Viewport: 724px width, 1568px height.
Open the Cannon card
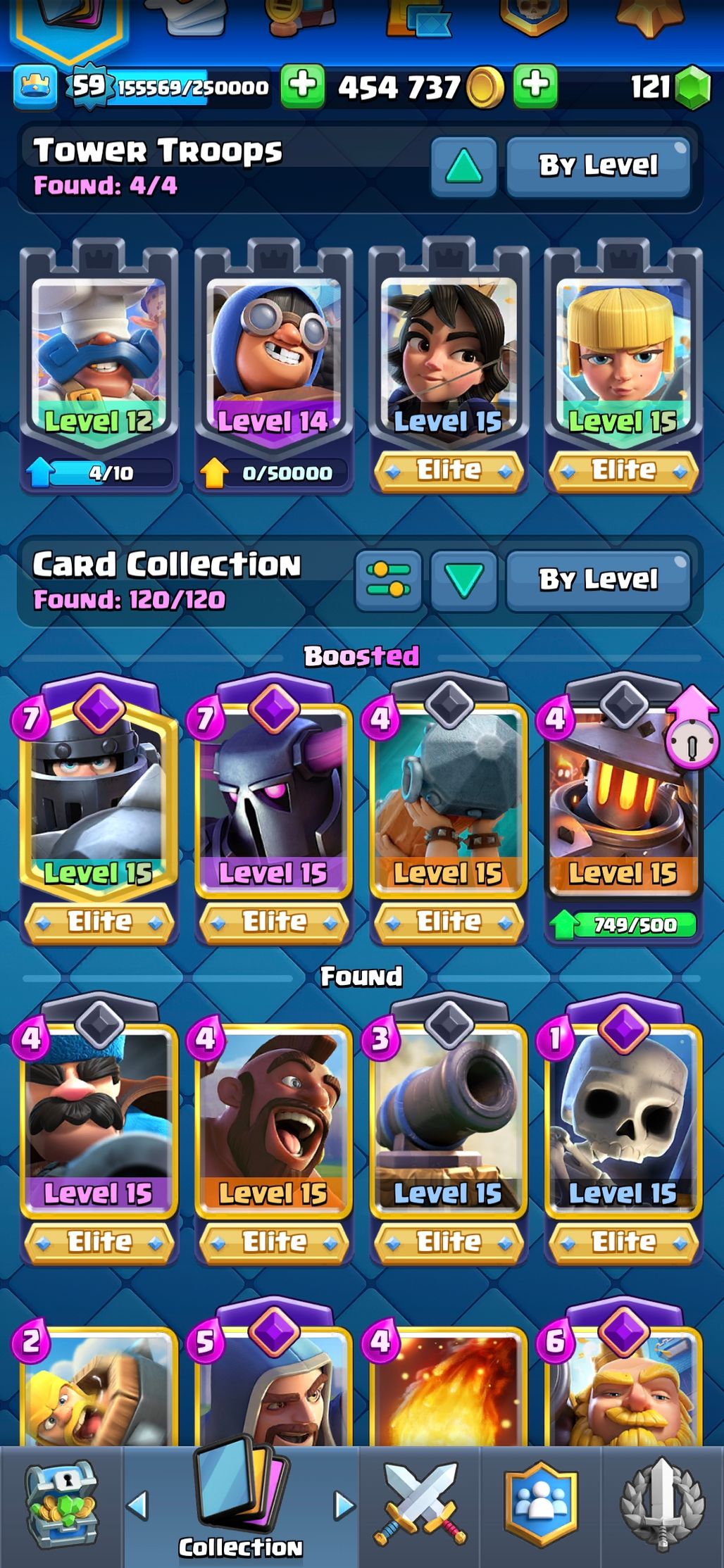(448, 1129)
